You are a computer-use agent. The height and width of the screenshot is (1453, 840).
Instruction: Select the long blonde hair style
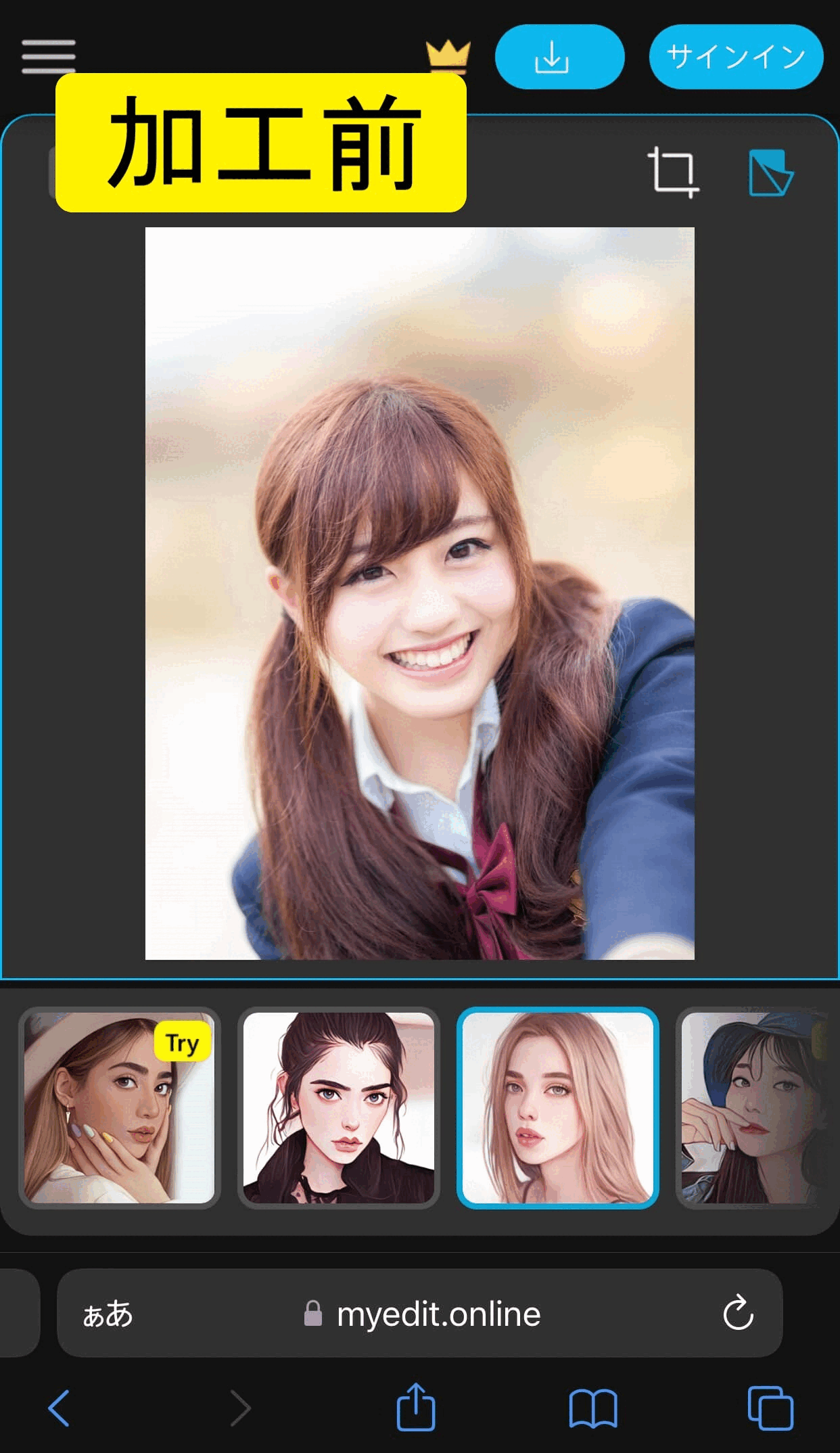click(x=558, y=1107)
